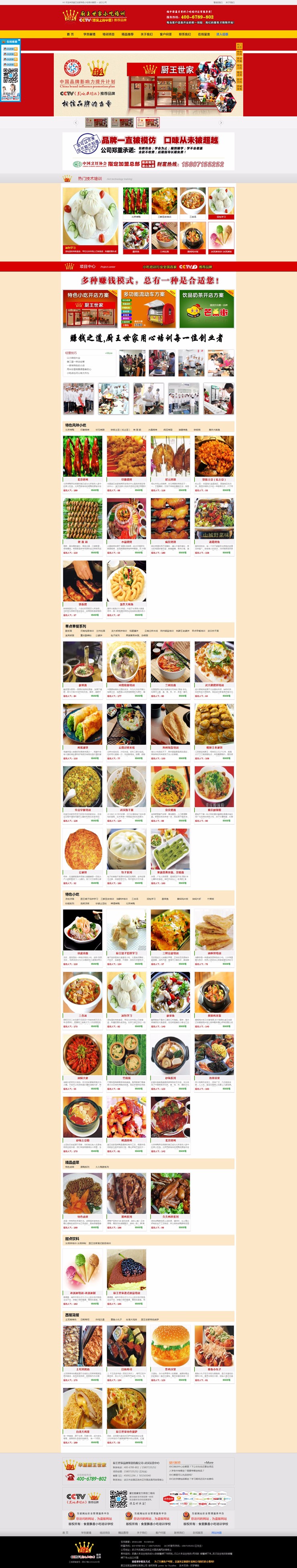Open the 状元烤蹄 course card
297x1568 pixels.
click(x=171, y=457)
